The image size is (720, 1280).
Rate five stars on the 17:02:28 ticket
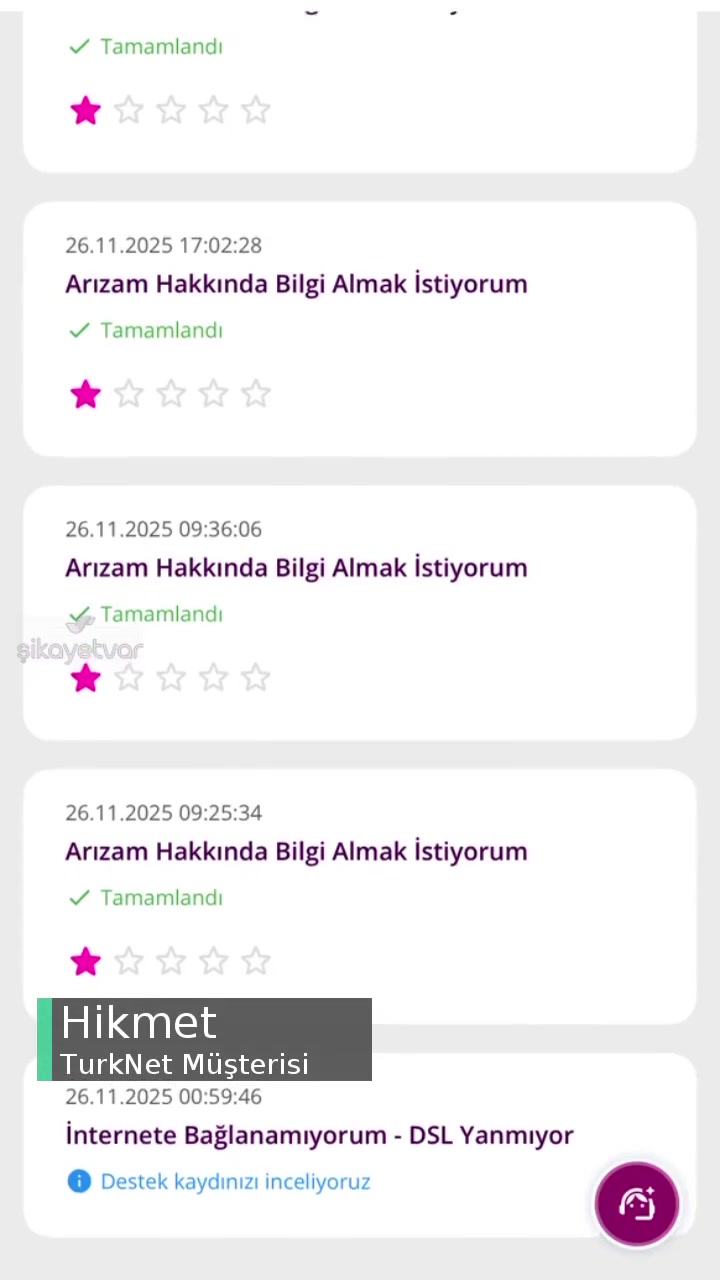[x=255, y=394]
